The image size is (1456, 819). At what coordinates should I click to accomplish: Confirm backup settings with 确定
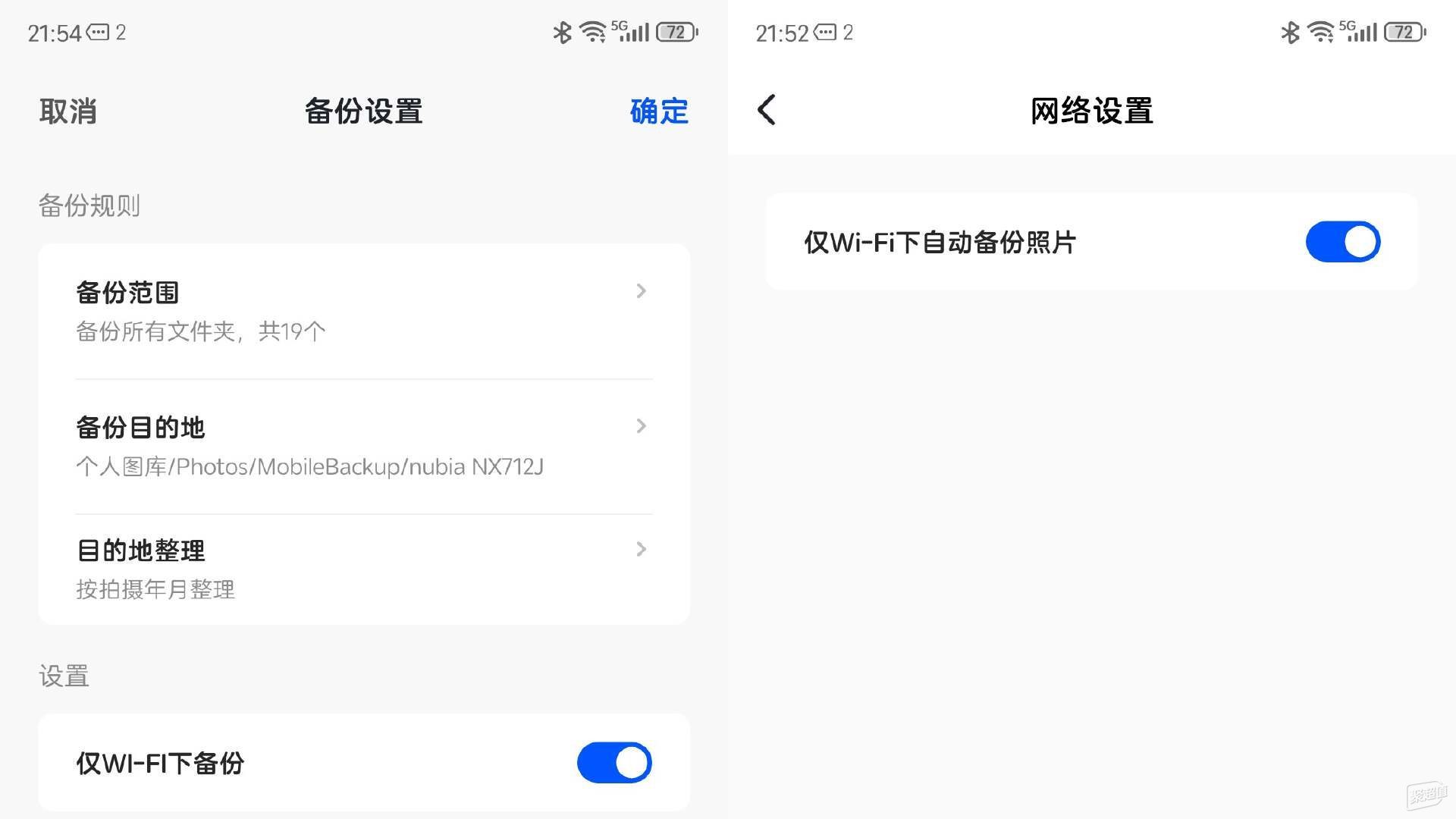[x=658, y=111]
